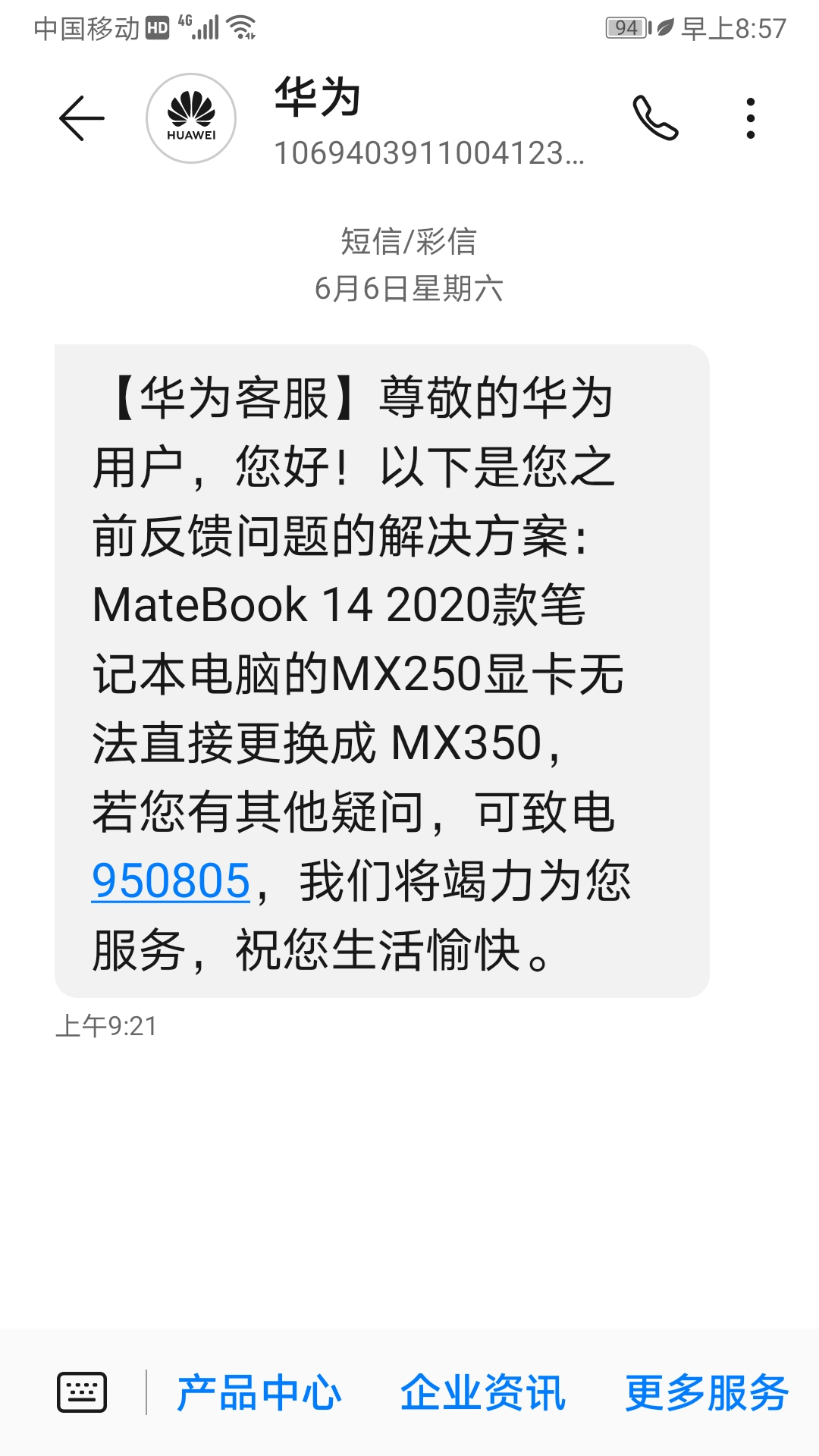The width and height of the screenshot is (819, 1456).
Task: Switch to keyboard input
Action: click(x=82, y=1392)
